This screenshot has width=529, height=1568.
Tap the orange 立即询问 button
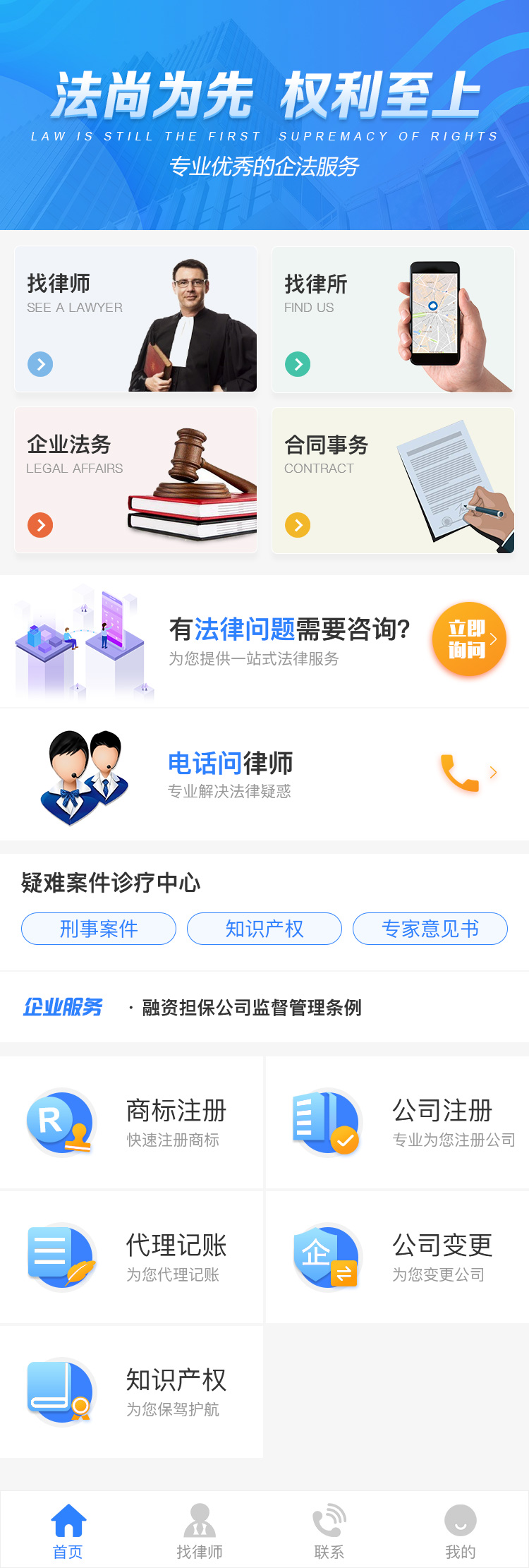[x=469, y=639]
